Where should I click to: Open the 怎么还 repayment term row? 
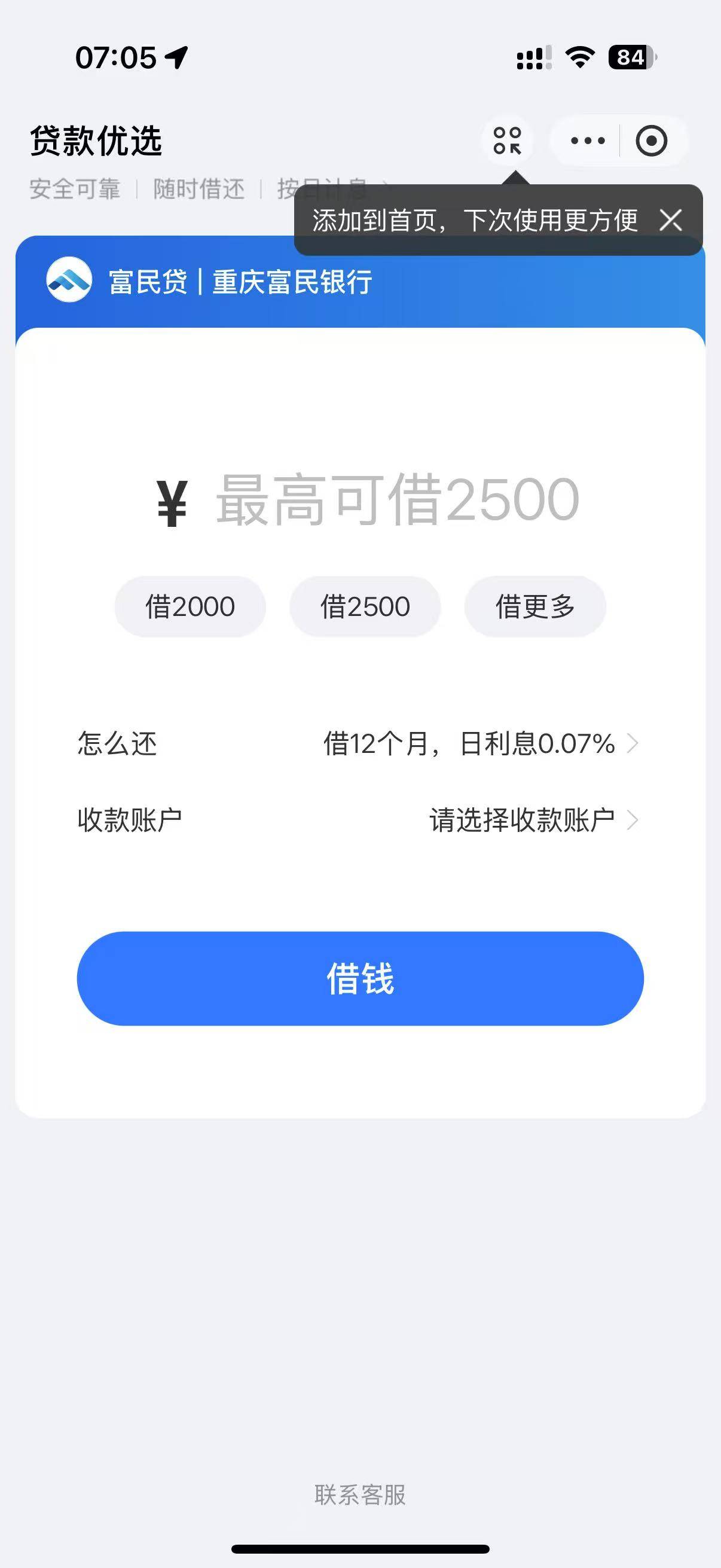(359, 743)
